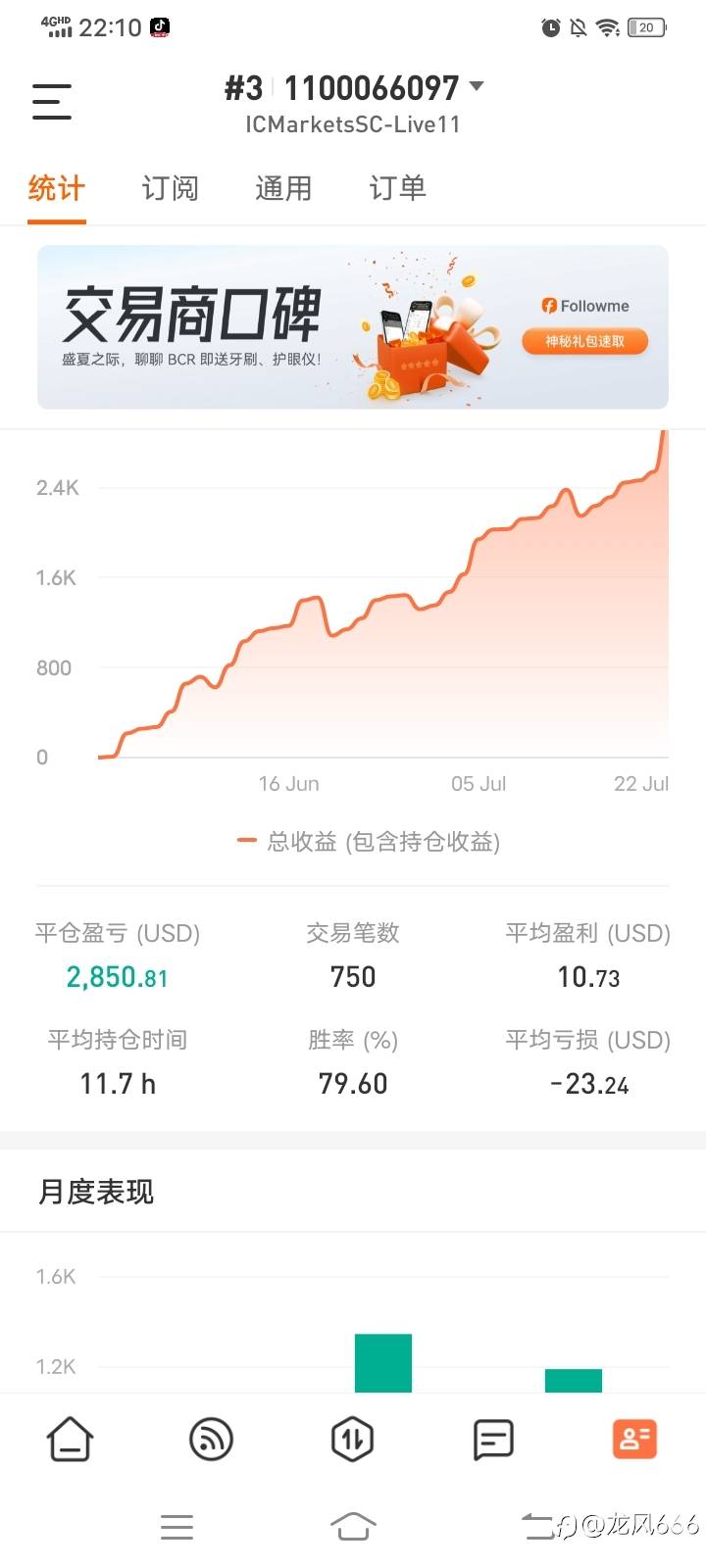Open the messages tab in bottom navigation
The width and height of the screenshot is (706, 1568).
pyautogui.click(x=493, y=1439)
